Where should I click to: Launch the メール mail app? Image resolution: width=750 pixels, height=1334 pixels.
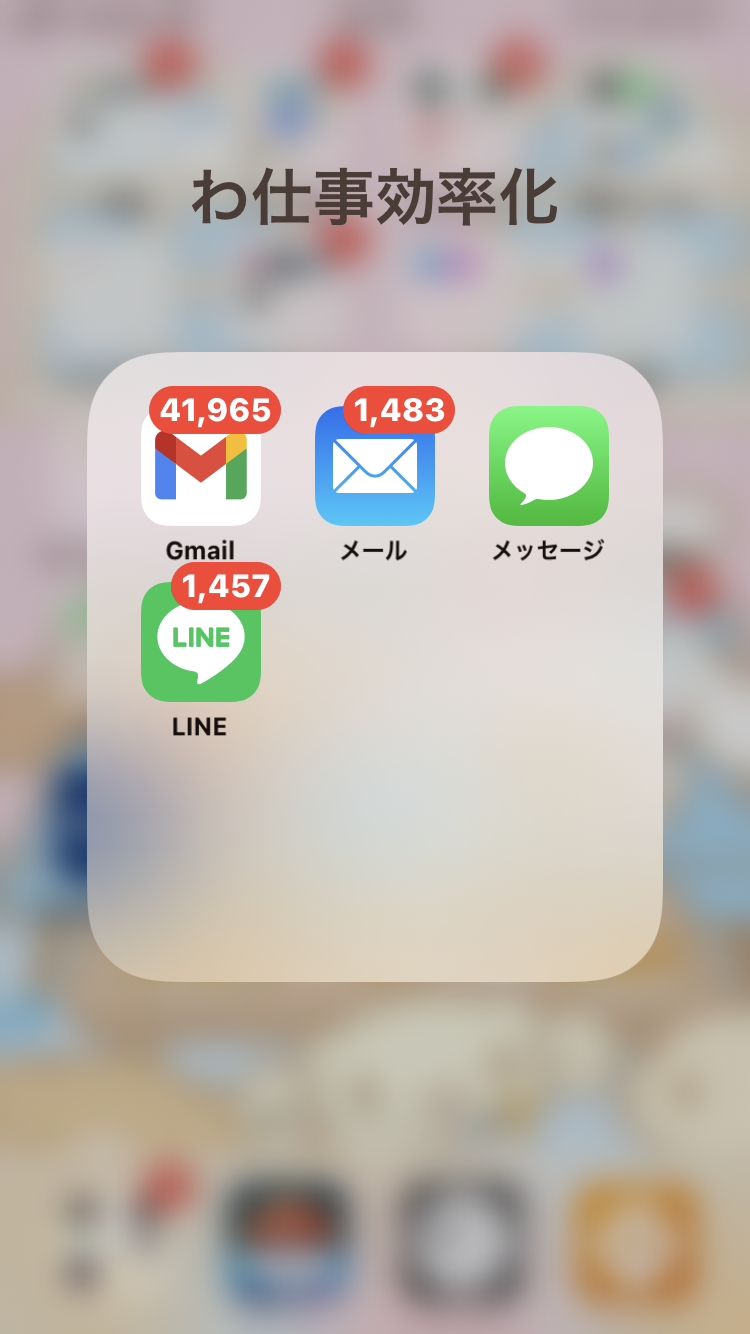[375, 466]
